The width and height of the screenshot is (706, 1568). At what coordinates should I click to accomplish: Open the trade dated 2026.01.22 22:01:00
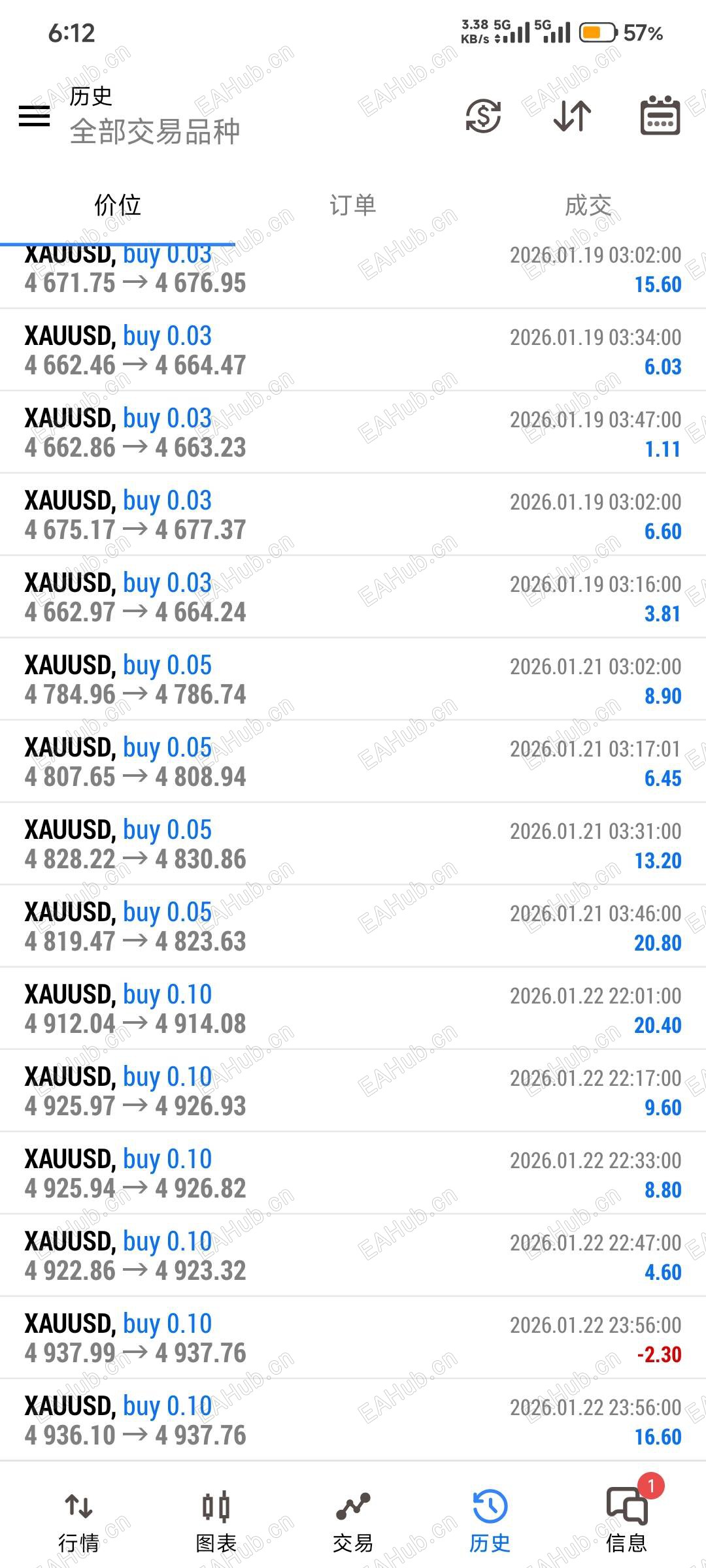(353, 1009)
